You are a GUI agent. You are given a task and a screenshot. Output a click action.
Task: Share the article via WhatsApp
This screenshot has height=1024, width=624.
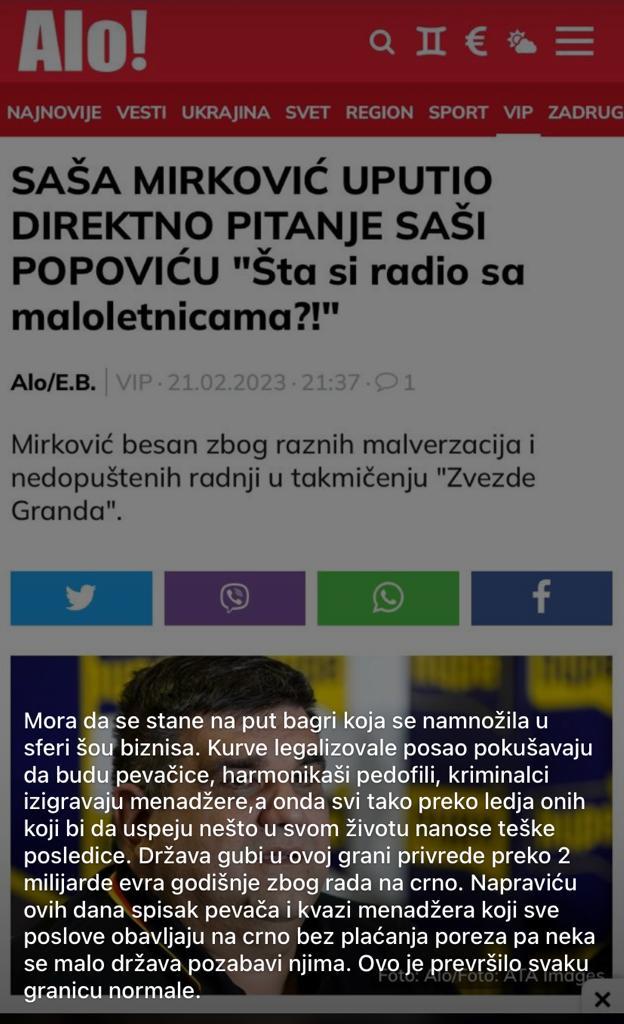pyautogui.click(x=388, y=598)
